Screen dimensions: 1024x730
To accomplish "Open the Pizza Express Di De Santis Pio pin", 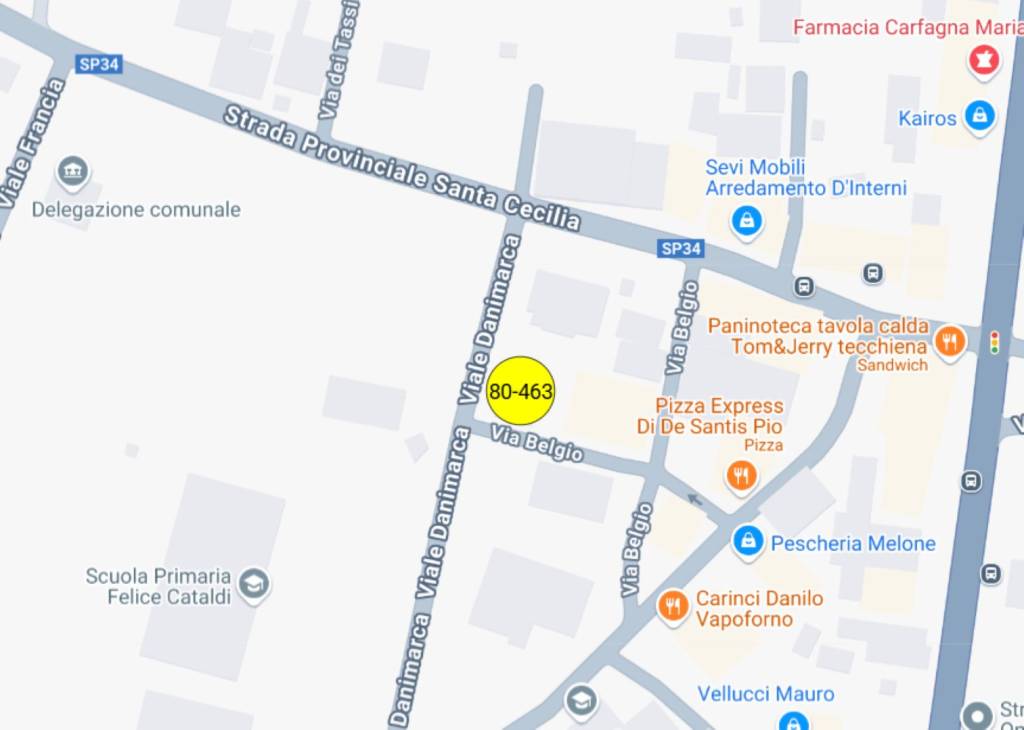I will pyautogui.click(x=740, y=475).
